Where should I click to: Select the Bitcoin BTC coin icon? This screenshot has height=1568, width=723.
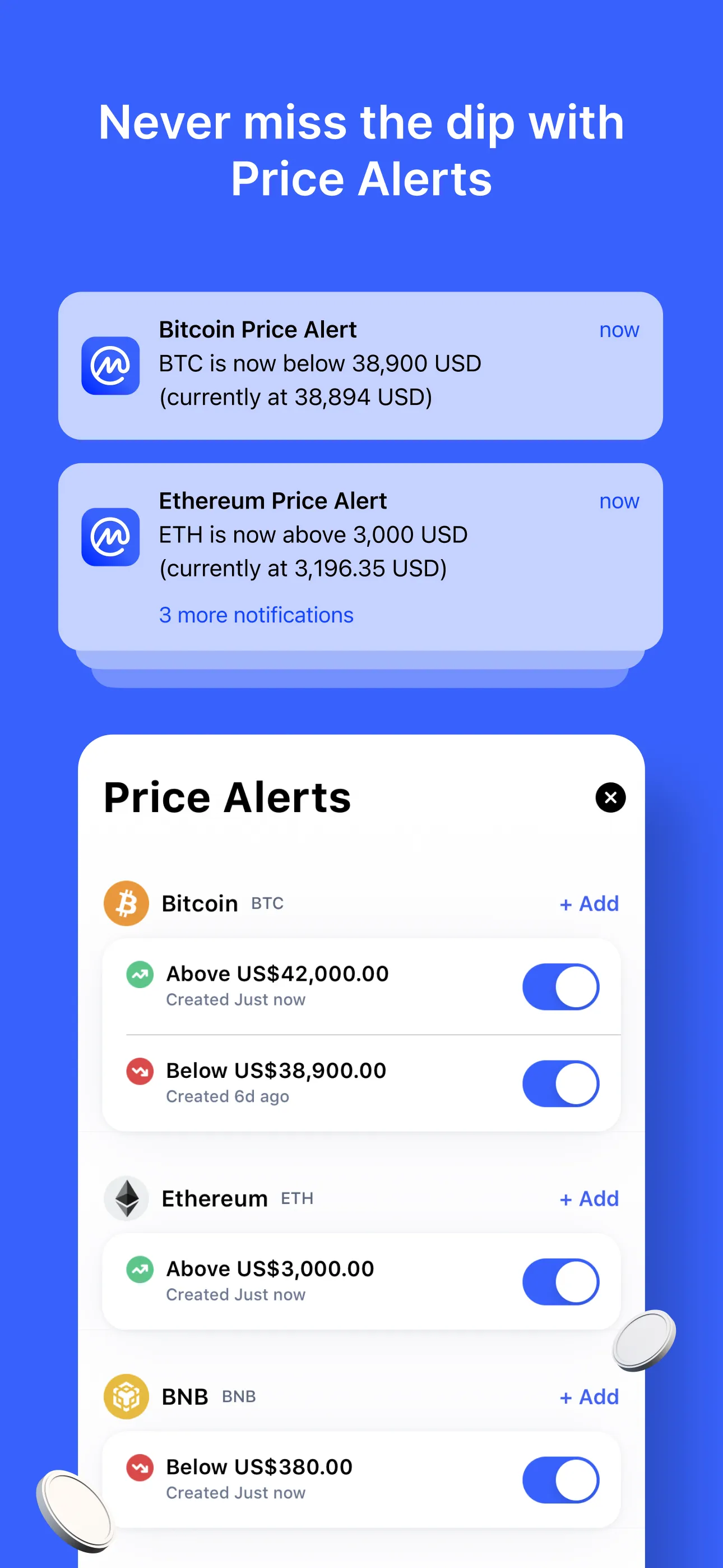126,903
